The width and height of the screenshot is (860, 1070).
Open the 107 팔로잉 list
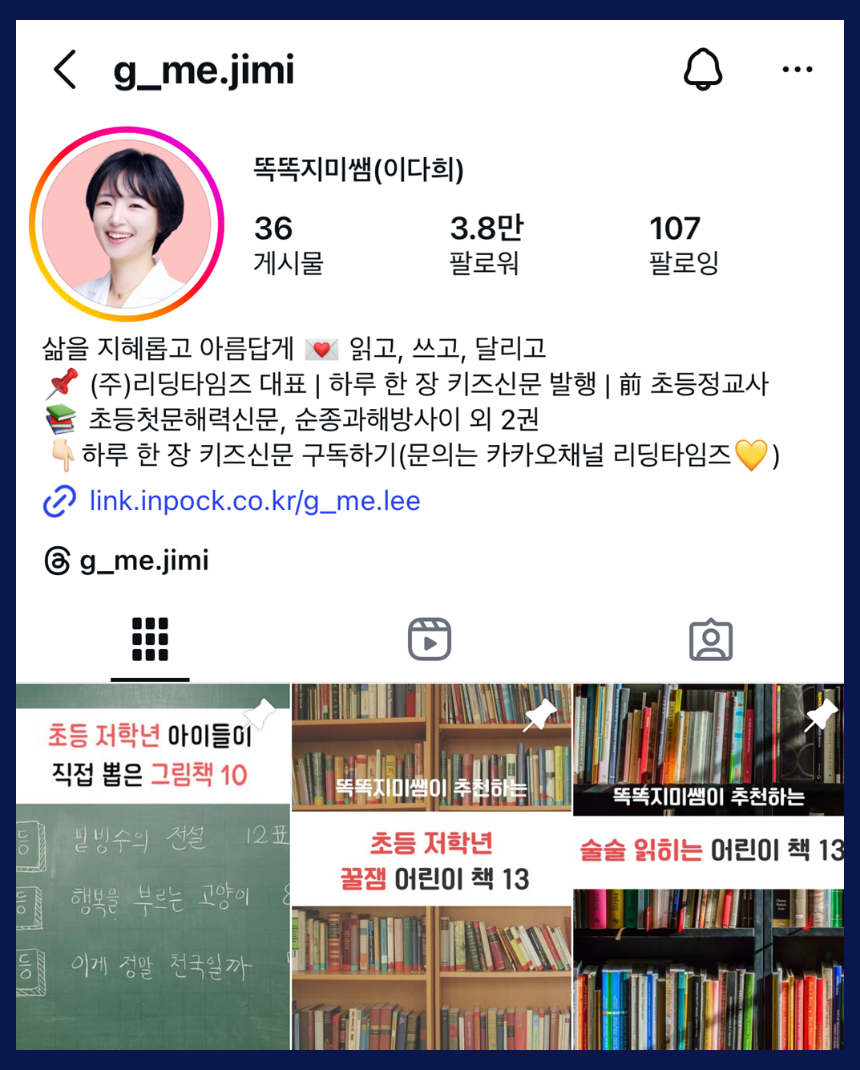[x=683, y=244]
